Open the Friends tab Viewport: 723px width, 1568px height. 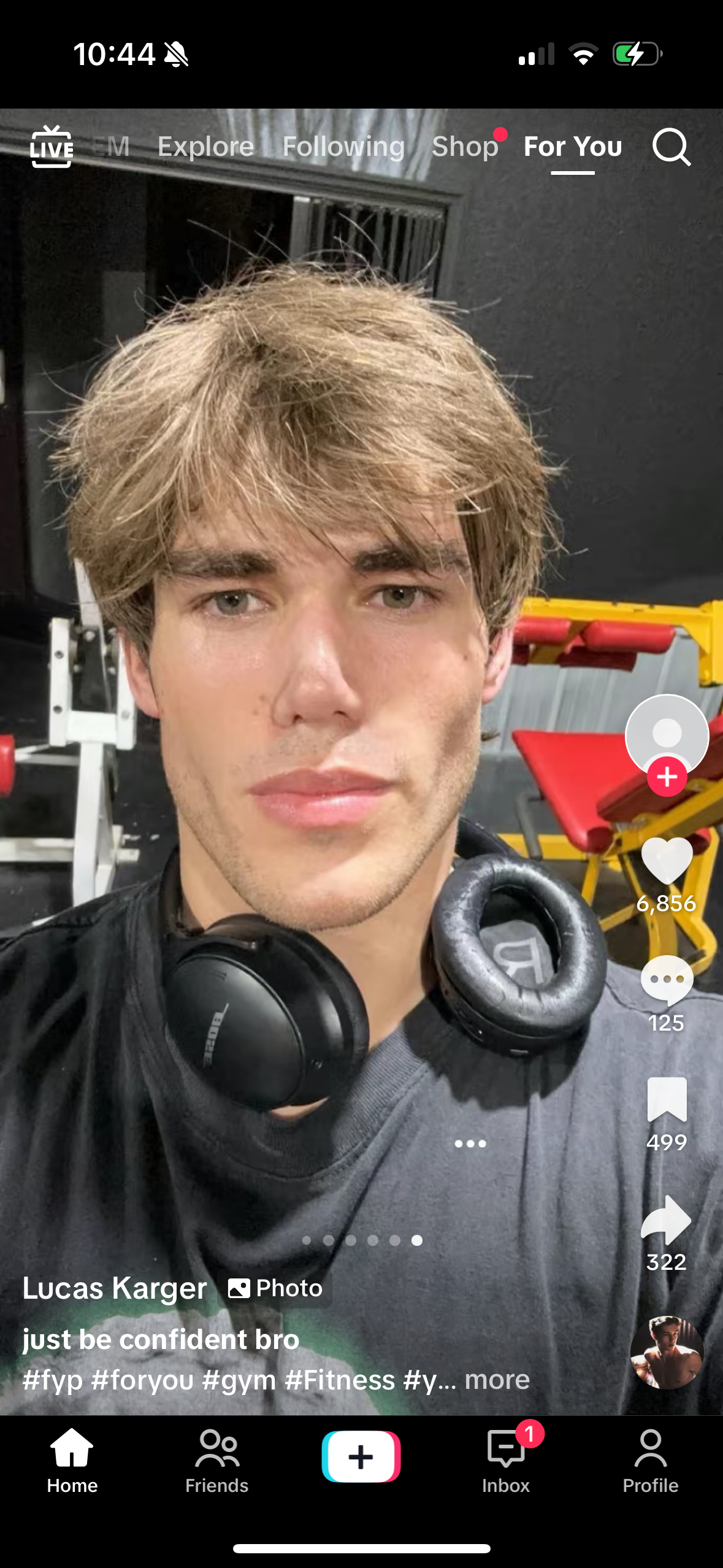tap(217, 1460)
